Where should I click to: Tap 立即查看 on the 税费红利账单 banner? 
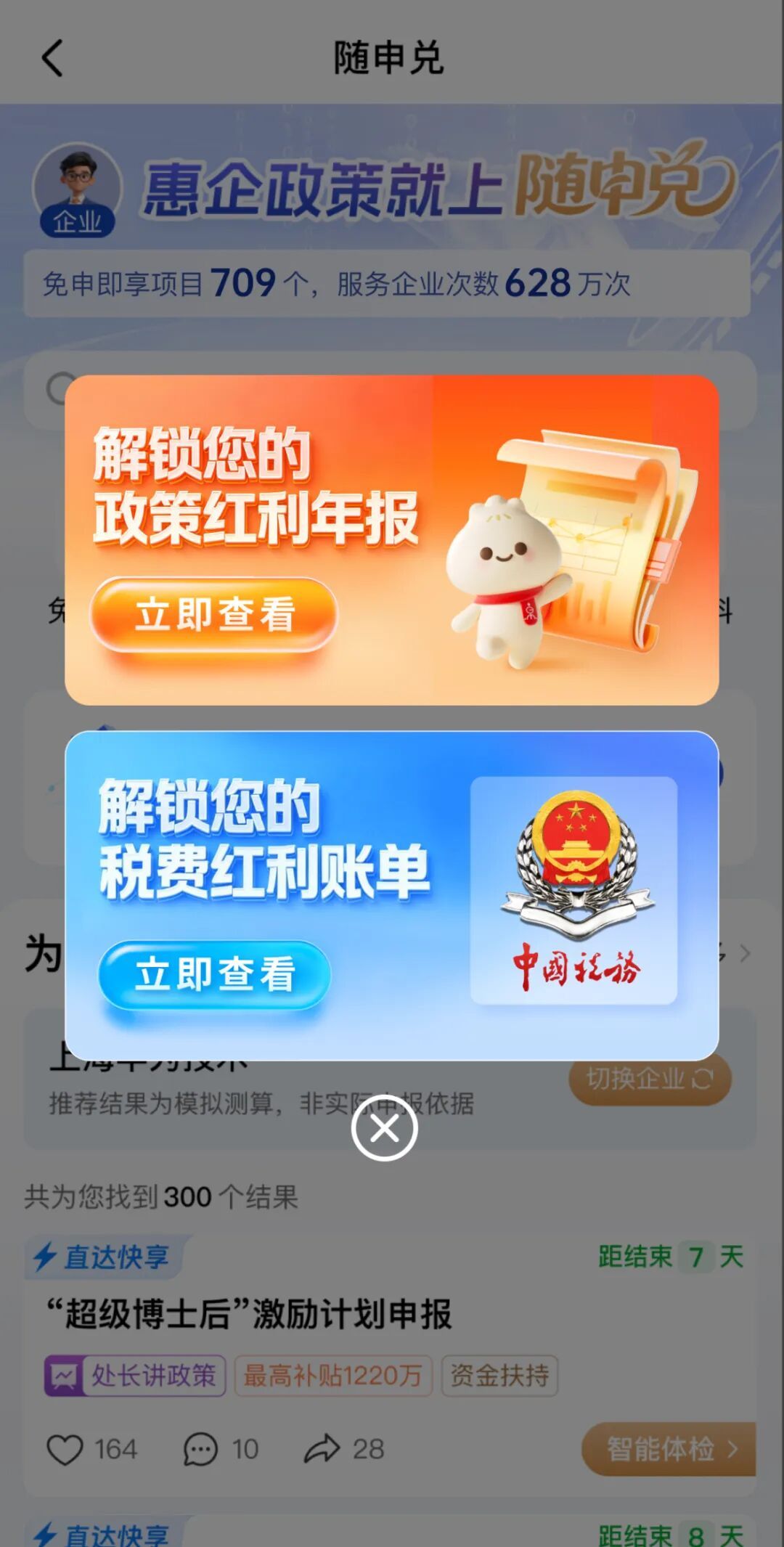[x=214, y=973]
